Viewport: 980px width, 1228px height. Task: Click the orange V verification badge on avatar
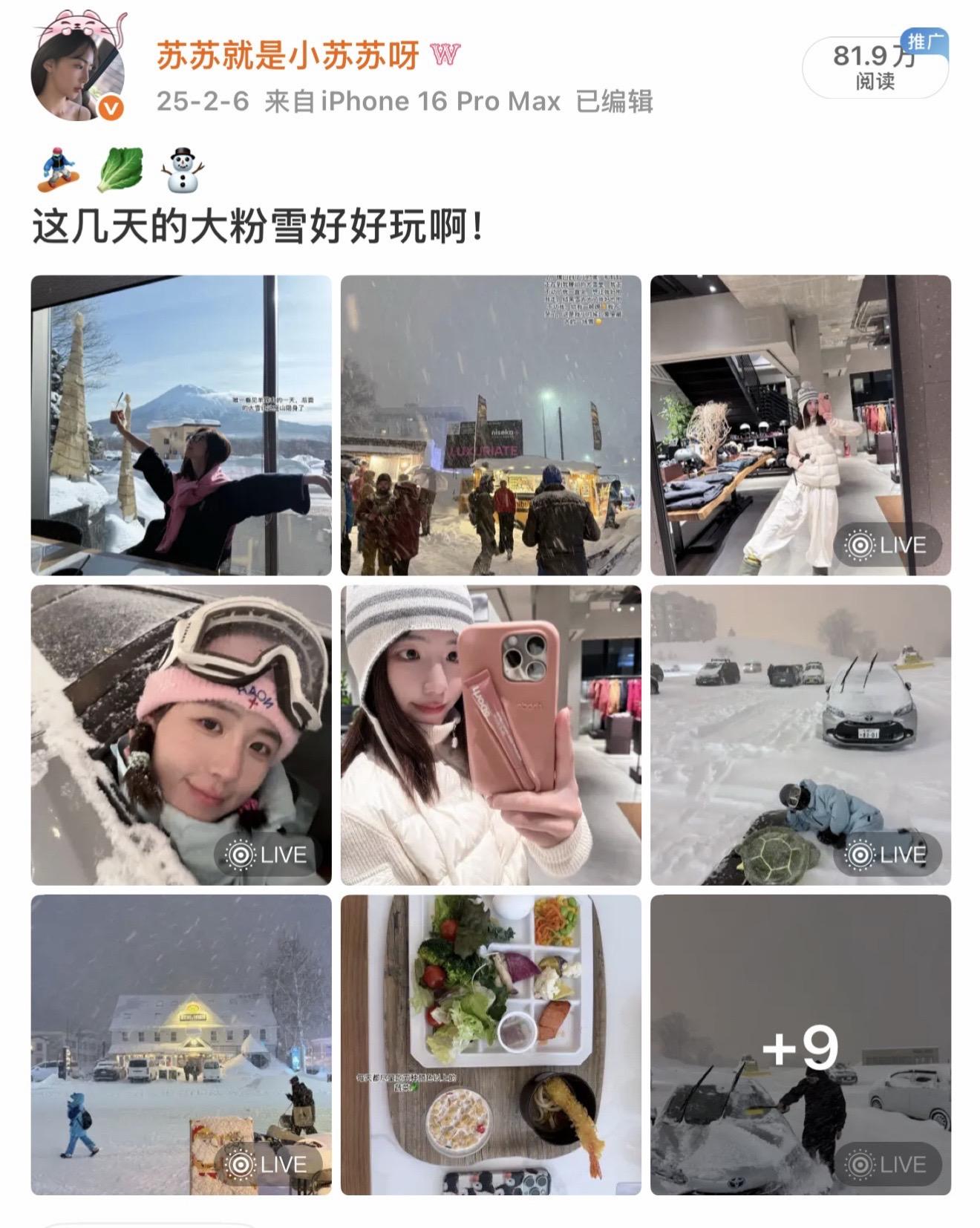[x=110, y=105]
